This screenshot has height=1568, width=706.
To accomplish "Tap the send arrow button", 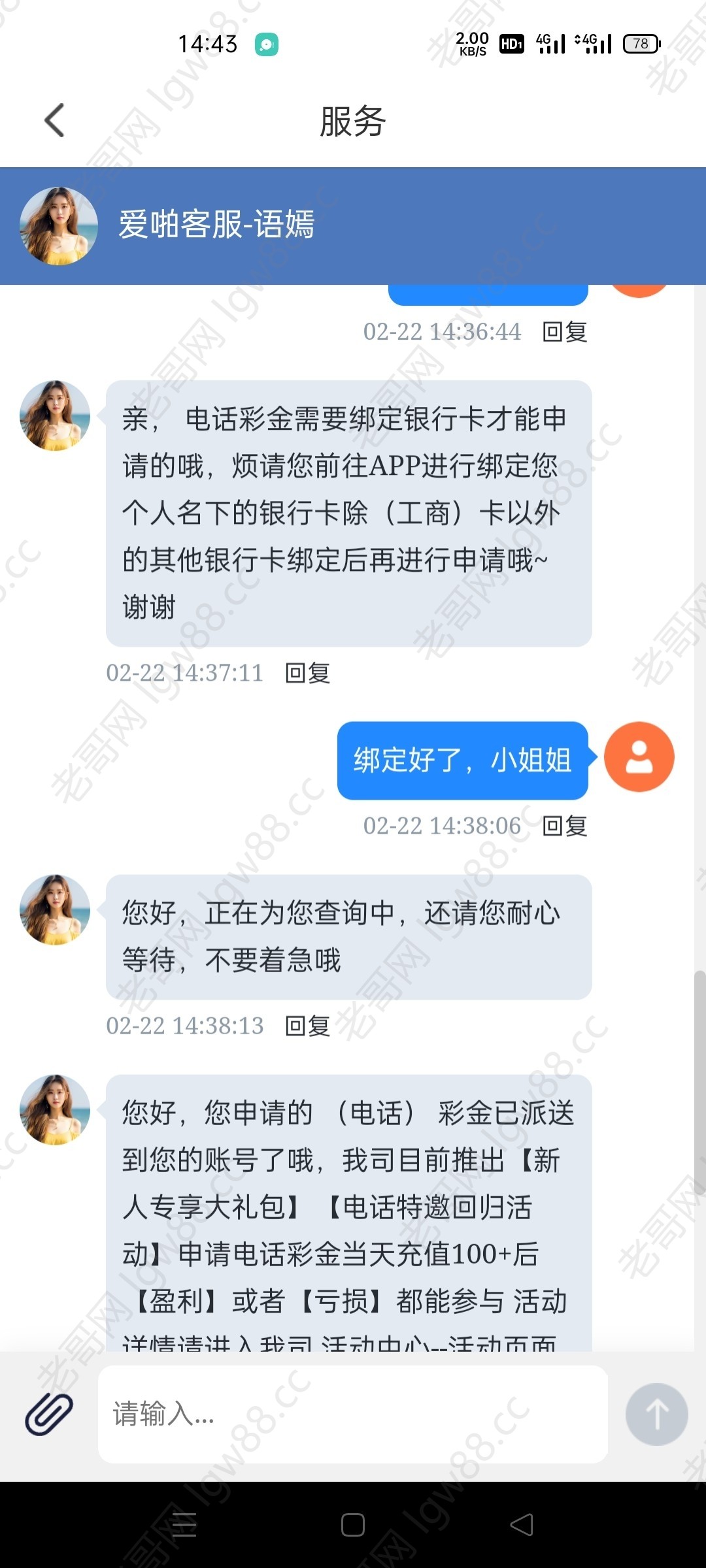I will [x=656, y=1414].
